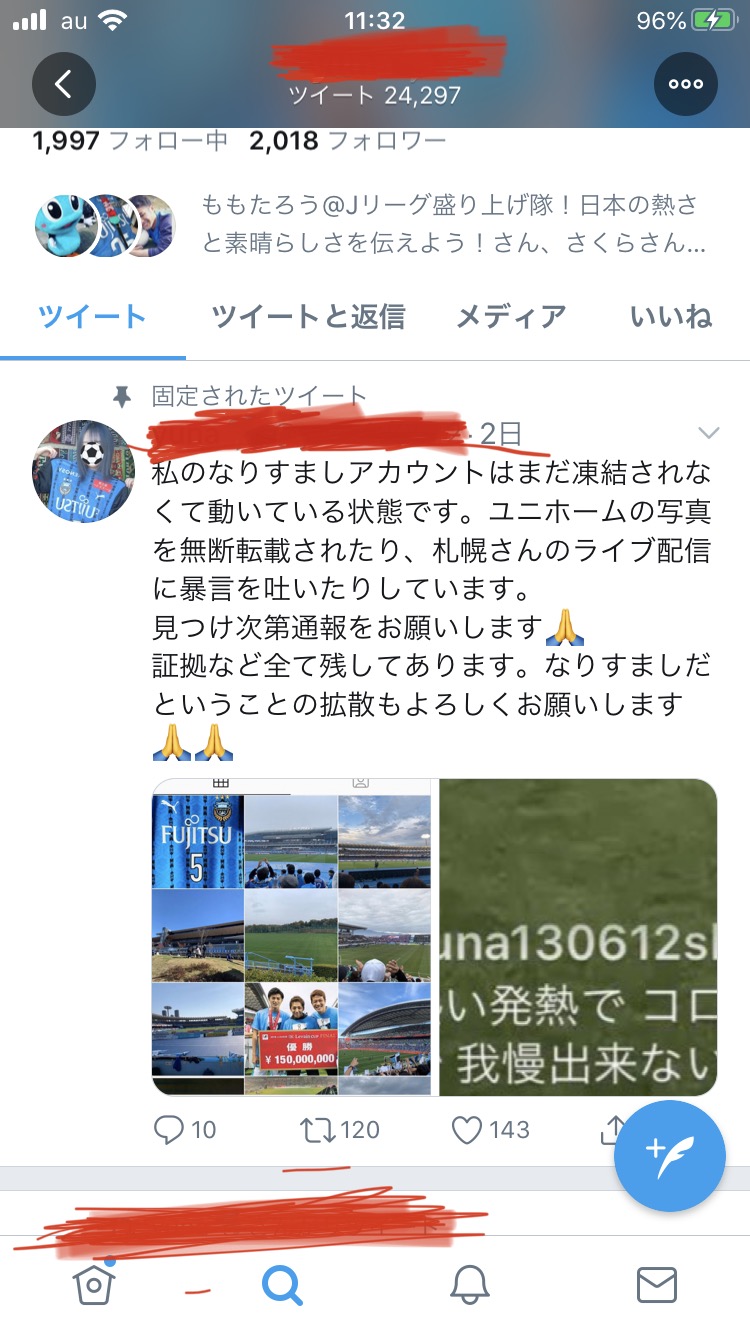Open the search tab

pyautogui.click(x=282, y=1285)
